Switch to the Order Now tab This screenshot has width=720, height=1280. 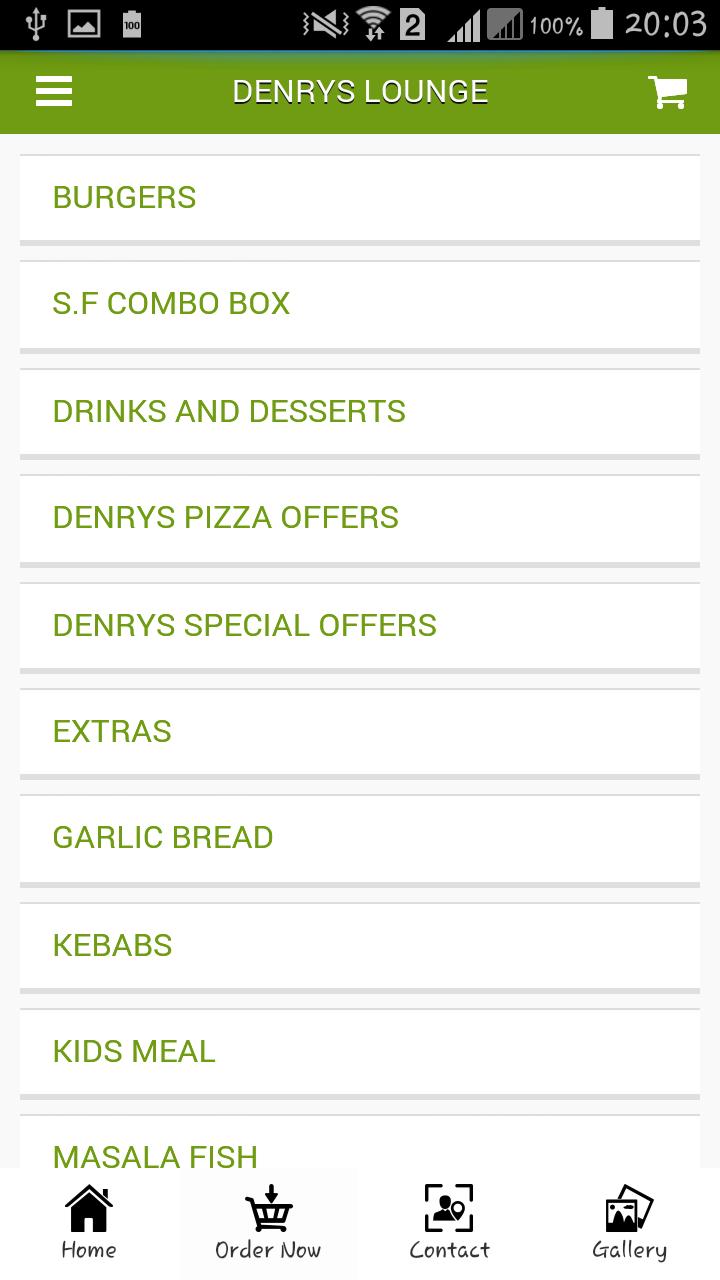coord(268,1223)
